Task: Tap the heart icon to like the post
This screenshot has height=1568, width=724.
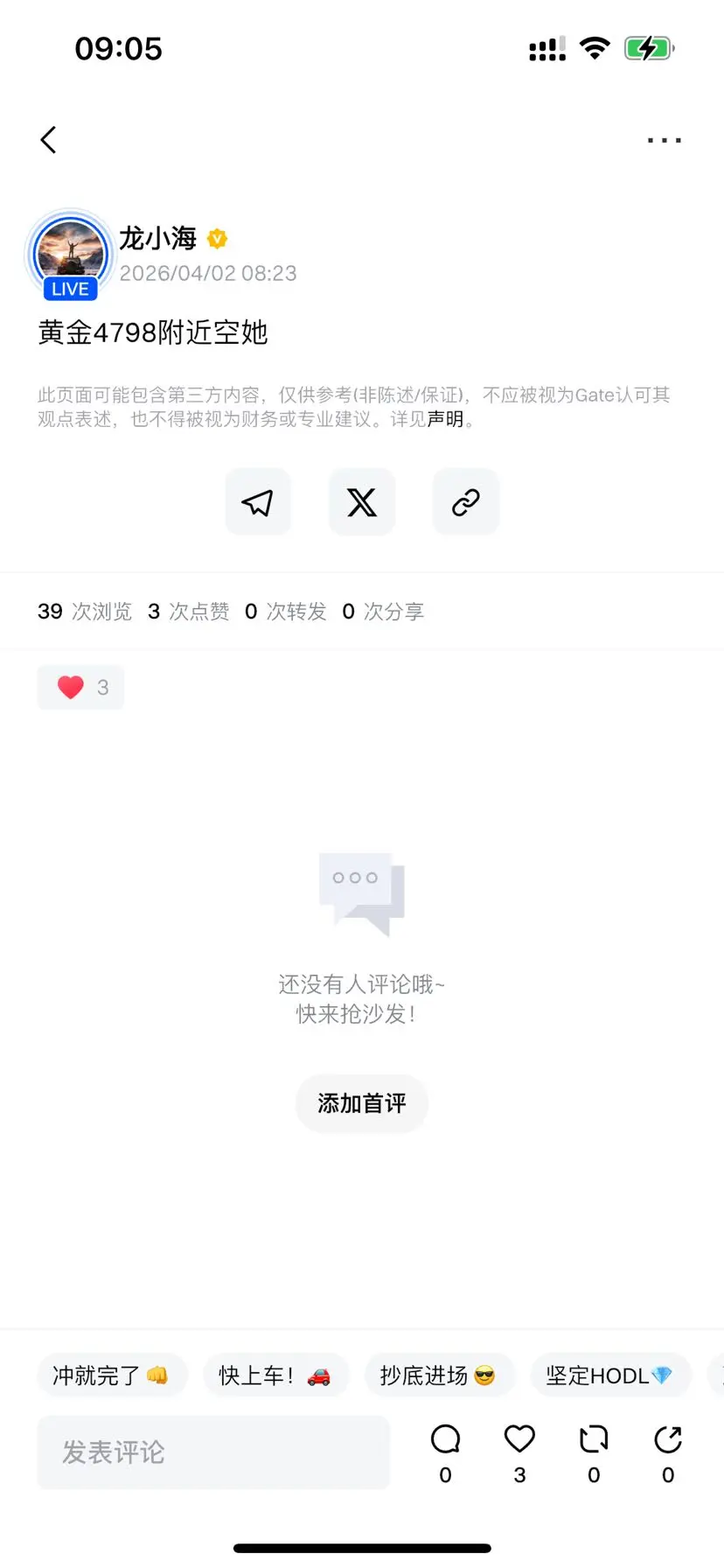Action: tap(519, 1438)
